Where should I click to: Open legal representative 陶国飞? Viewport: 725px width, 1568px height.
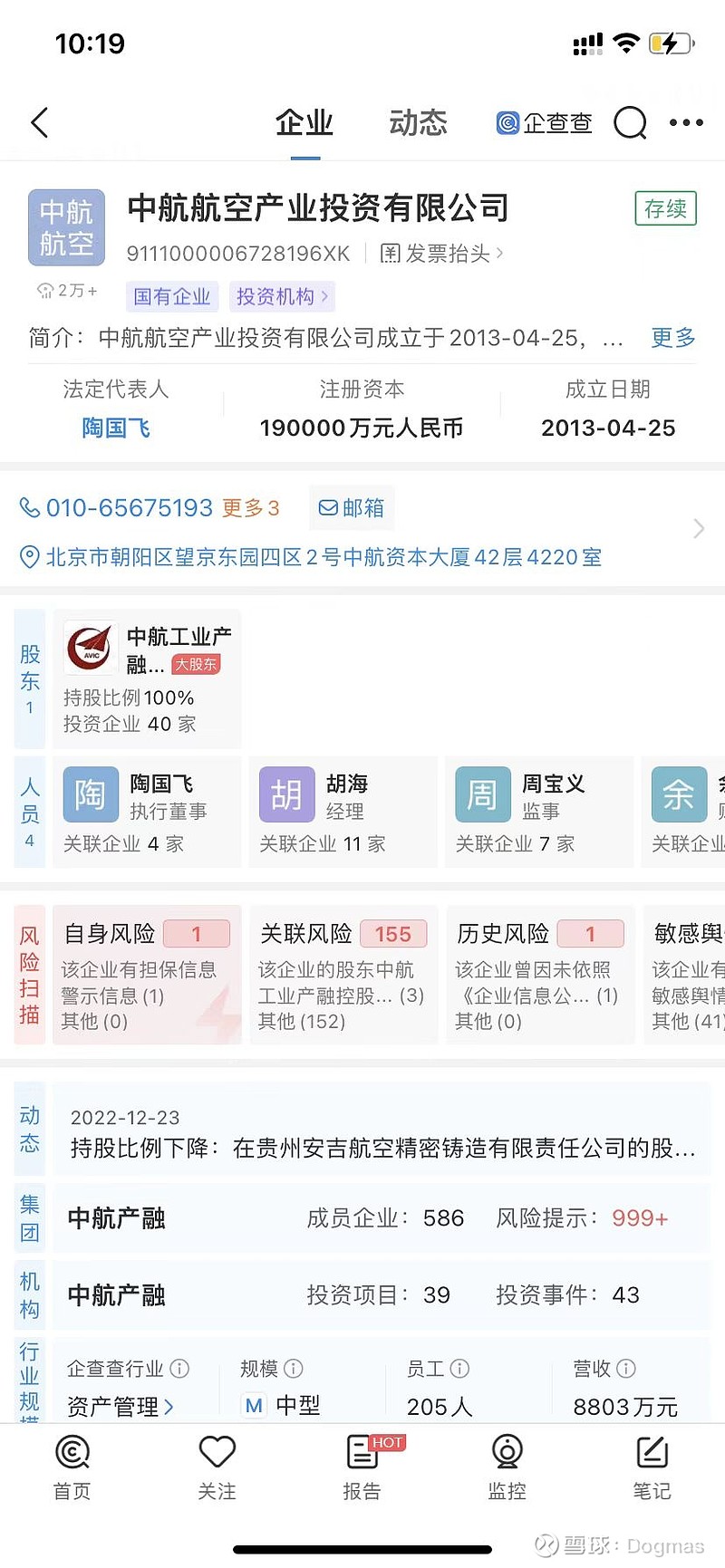116,428
